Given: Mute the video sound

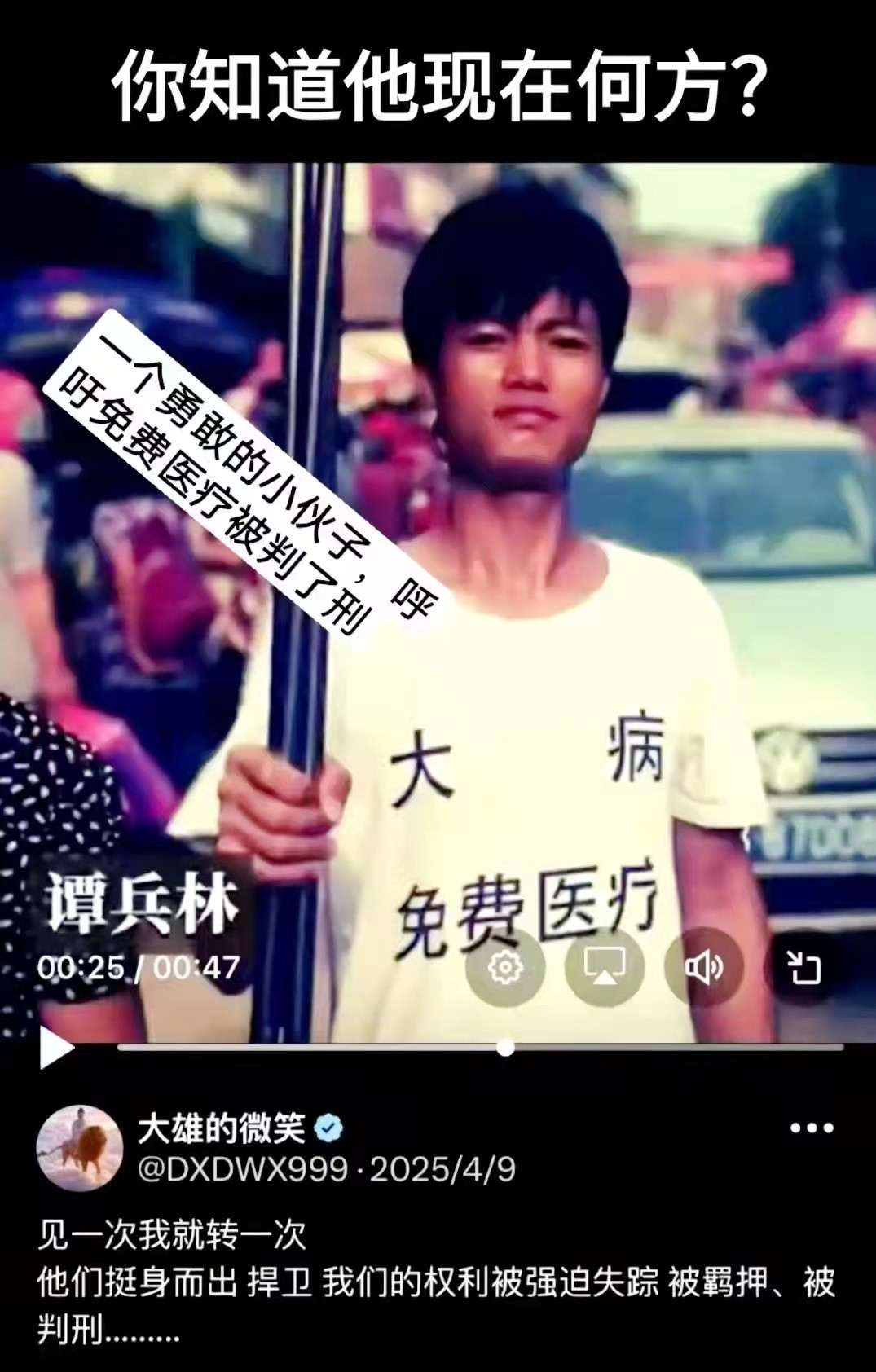Looking at the screenshot, I should [703, 968].
